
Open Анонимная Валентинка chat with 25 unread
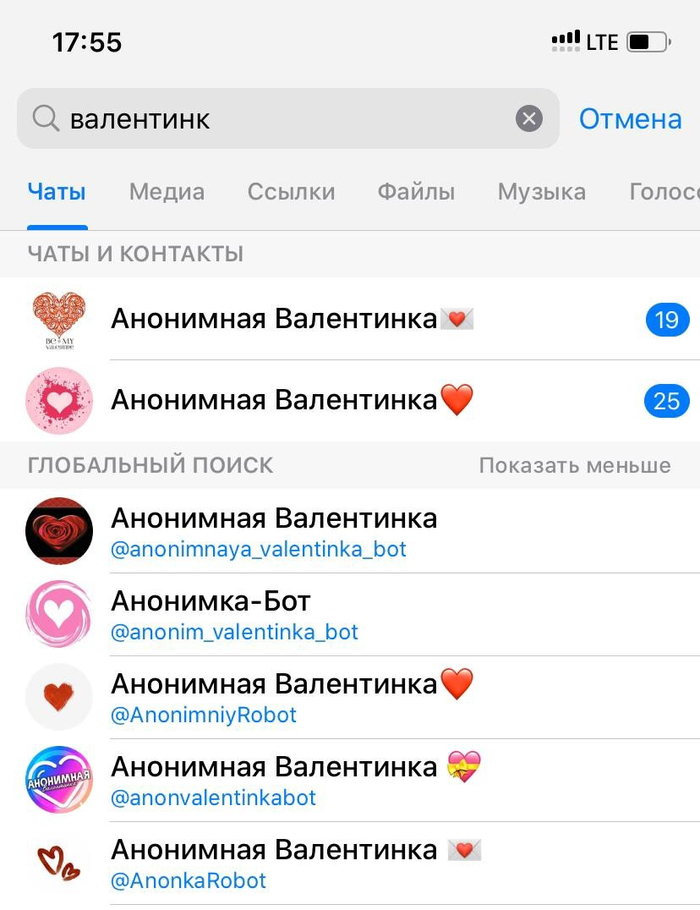point(350,401)
